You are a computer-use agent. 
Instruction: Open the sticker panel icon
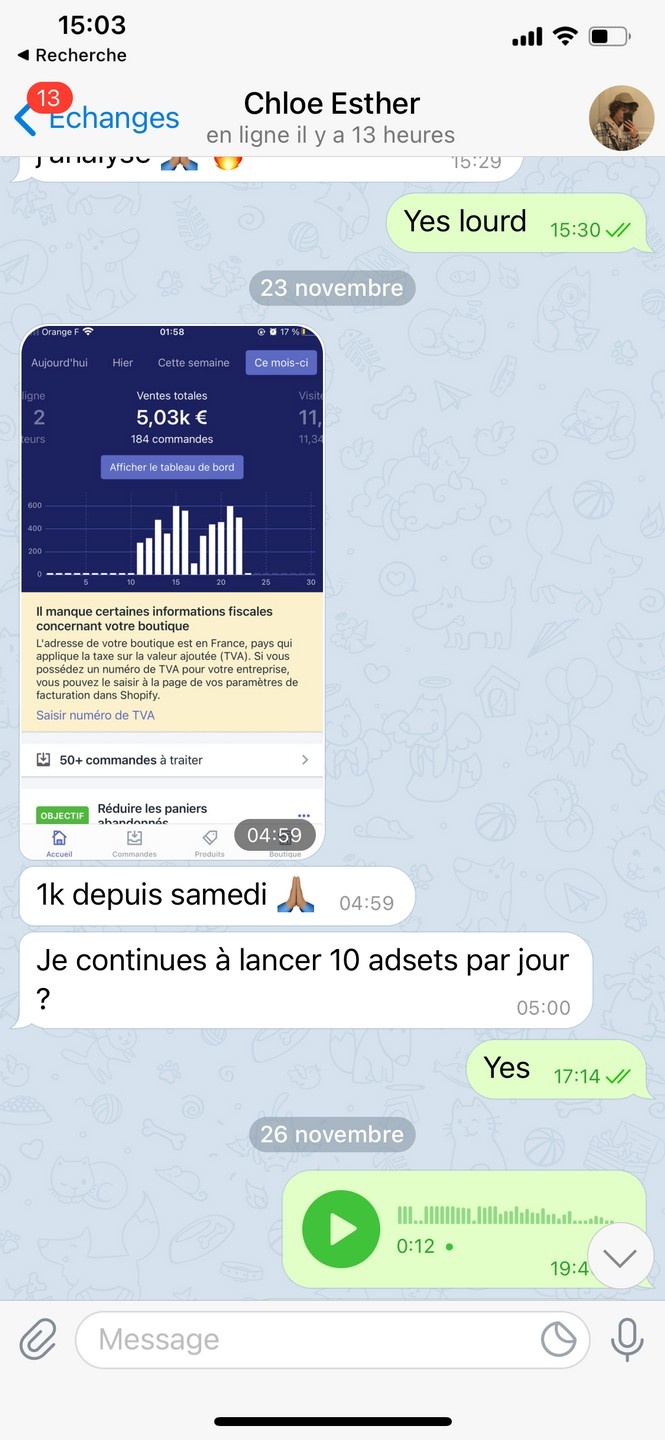click(x=558, y=1340)
